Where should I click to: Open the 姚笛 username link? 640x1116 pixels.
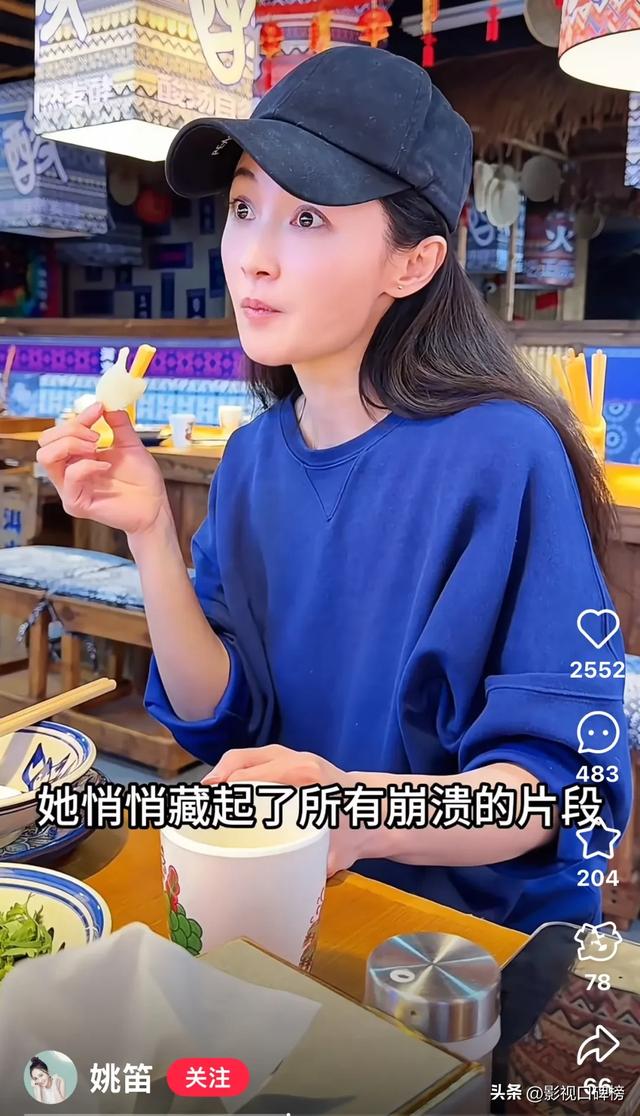121,1078
